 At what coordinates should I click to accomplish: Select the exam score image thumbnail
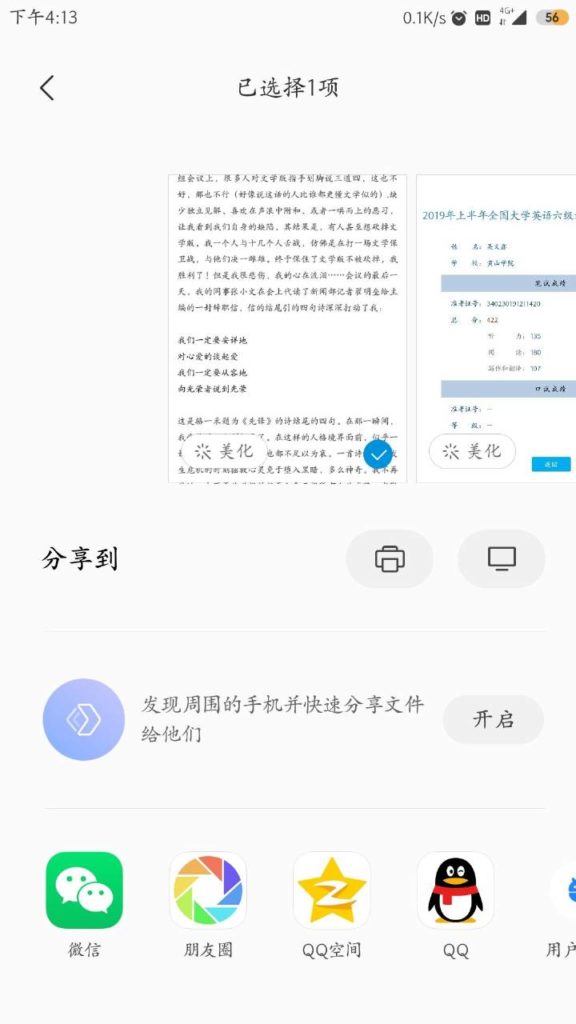click(x=496, y=328)
